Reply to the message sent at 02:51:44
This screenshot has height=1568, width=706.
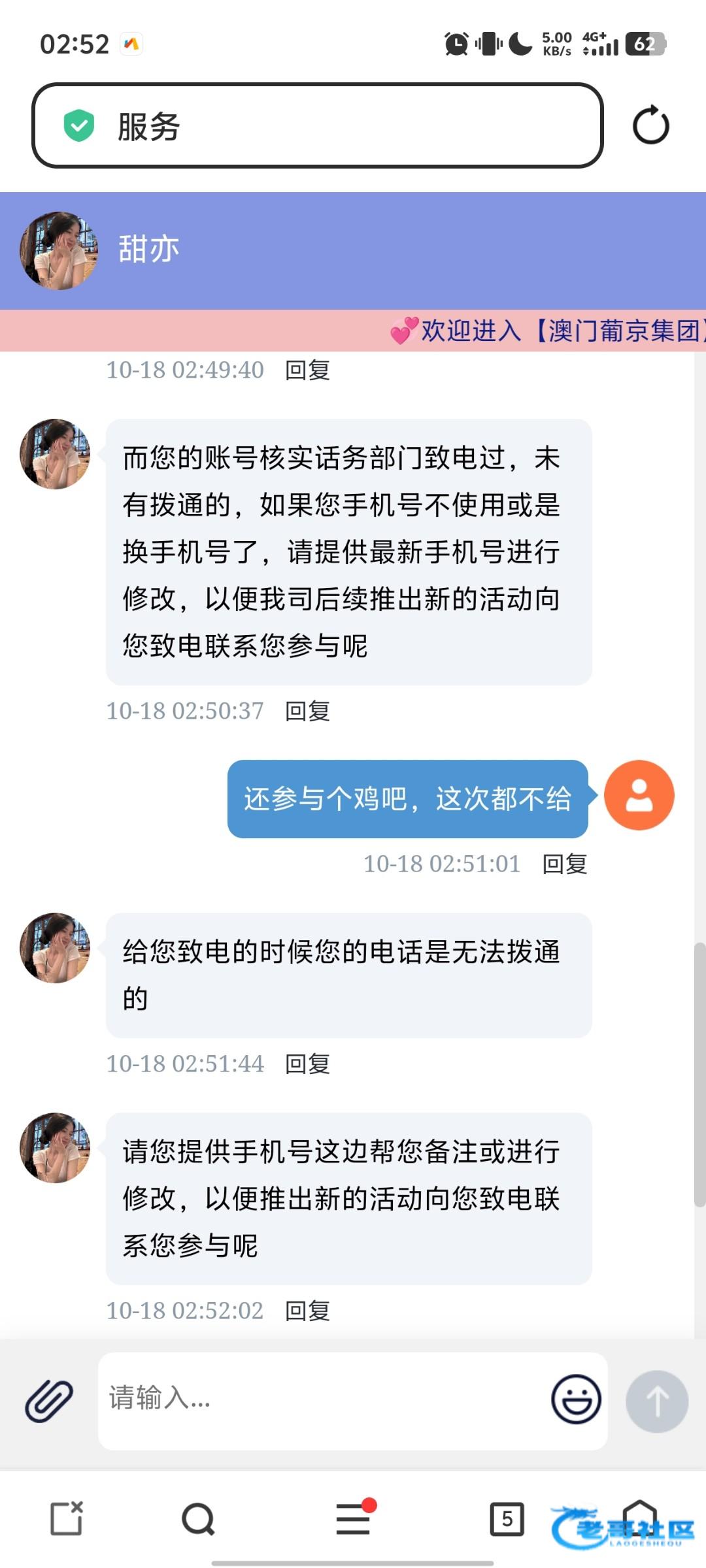point(307,1064)
